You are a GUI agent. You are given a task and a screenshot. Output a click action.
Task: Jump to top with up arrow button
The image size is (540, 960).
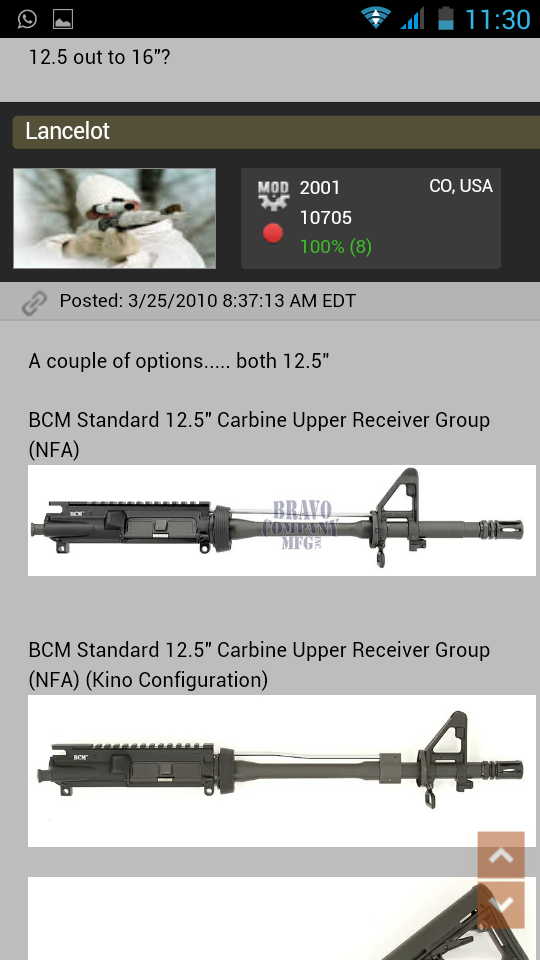[501, 855]
